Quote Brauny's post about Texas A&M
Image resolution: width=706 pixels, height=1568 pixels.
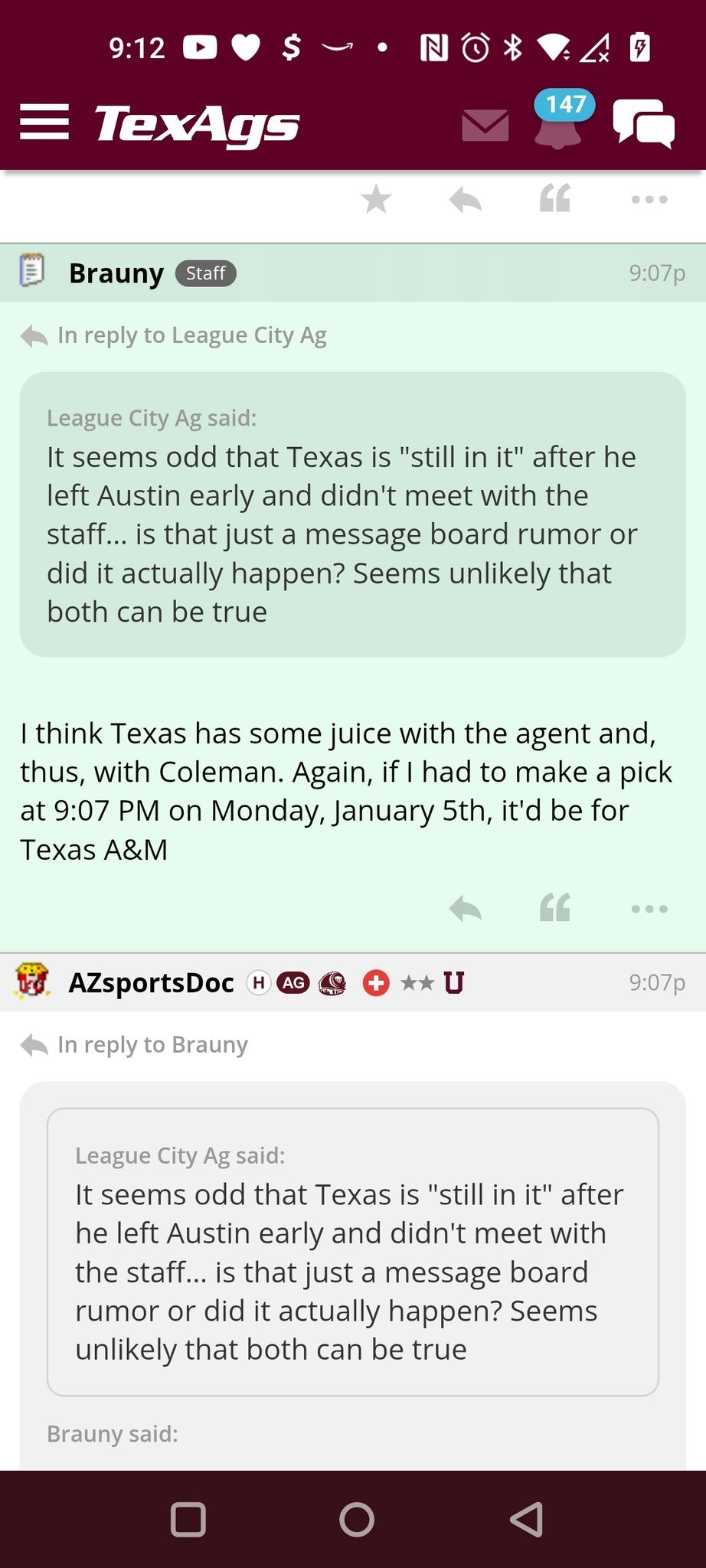[555, 909]
